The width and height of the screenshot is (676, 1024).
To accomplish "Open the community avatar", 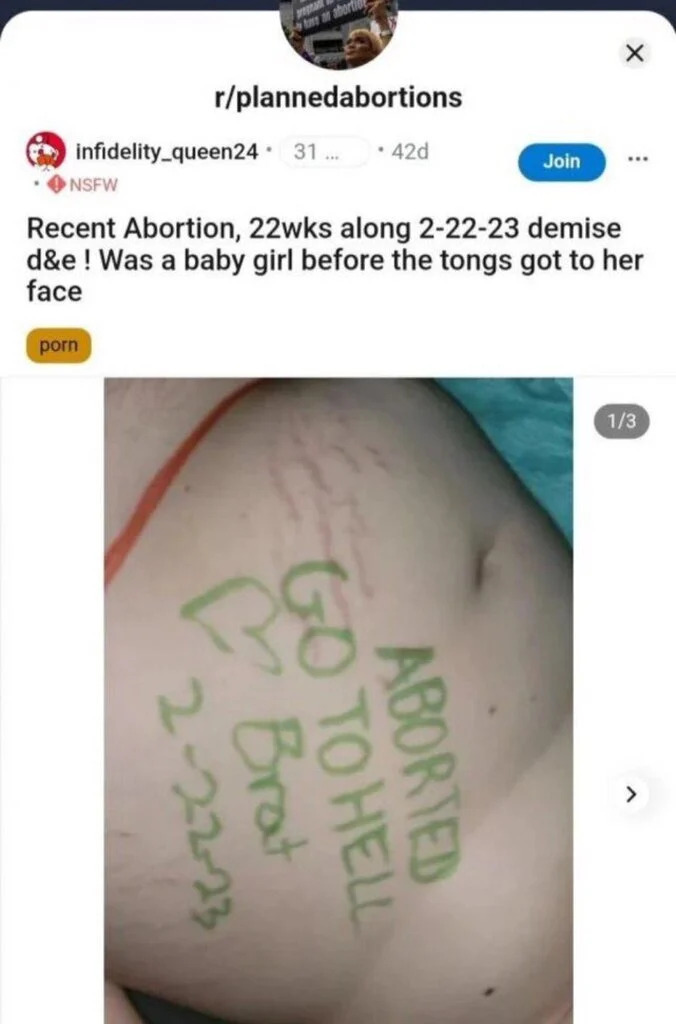I will pos(343,32).
